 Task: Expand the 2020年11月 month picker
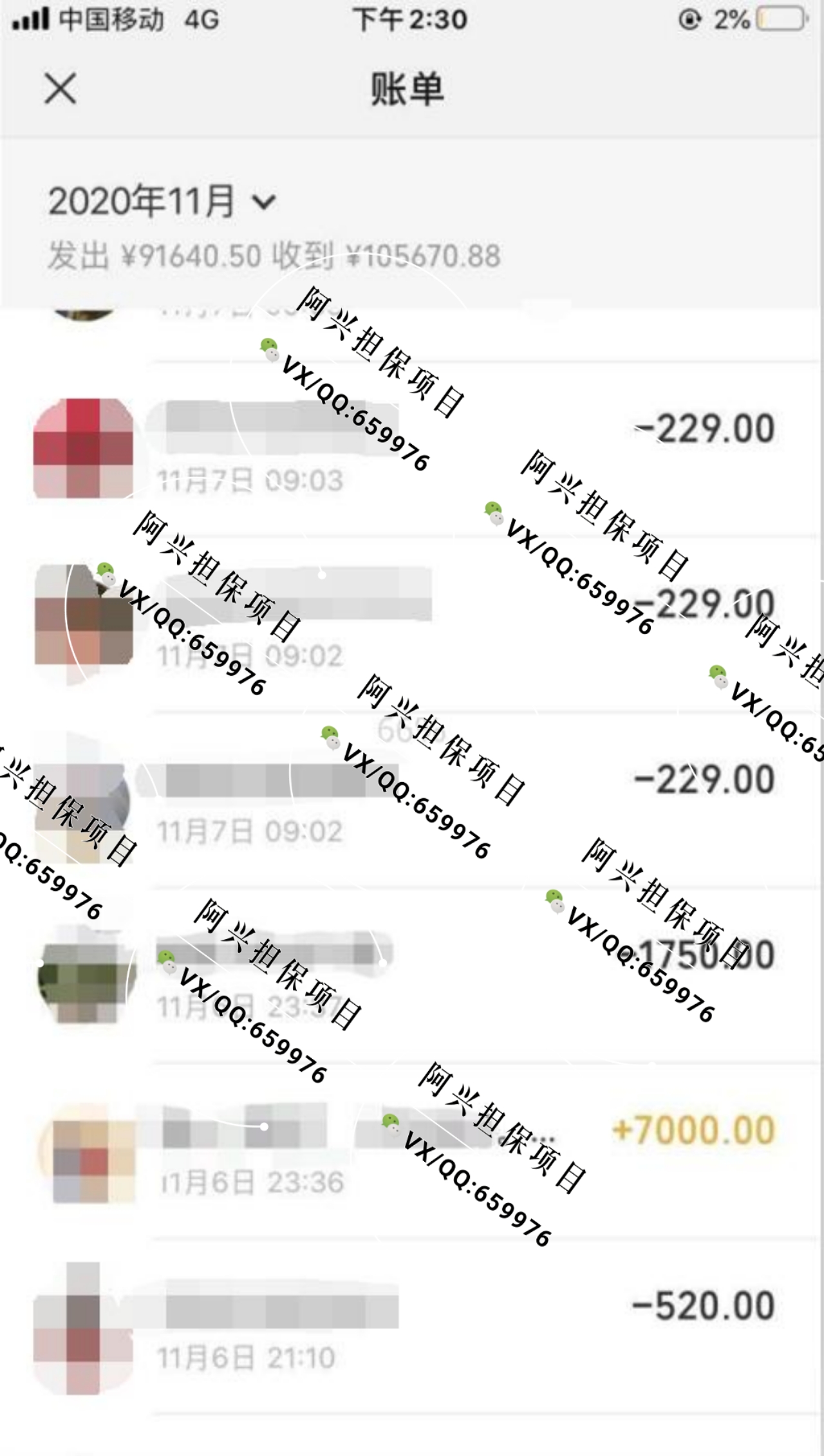pos(161,201)
